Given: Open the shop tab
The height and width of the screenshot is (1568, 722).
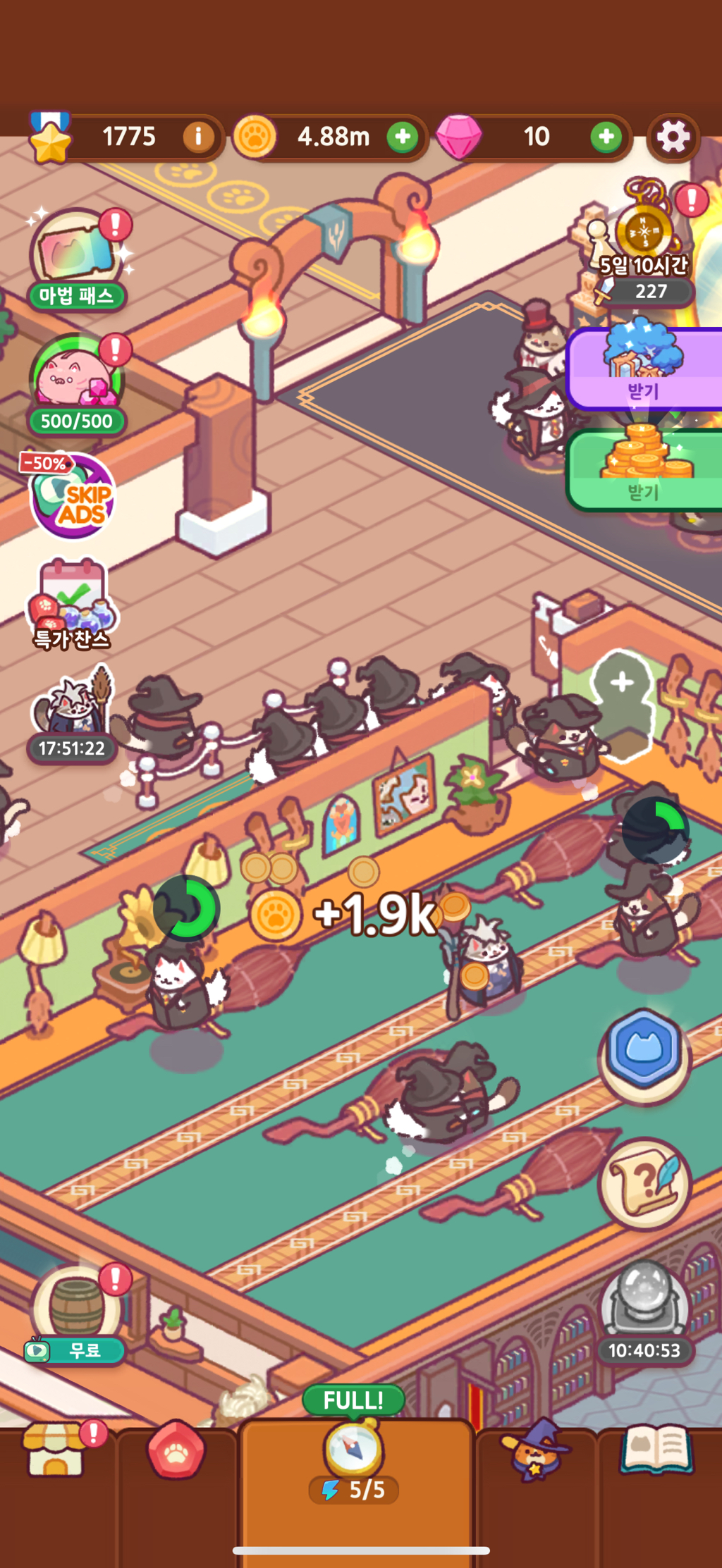Looking at the screenshot, I should click(55, 1453).
